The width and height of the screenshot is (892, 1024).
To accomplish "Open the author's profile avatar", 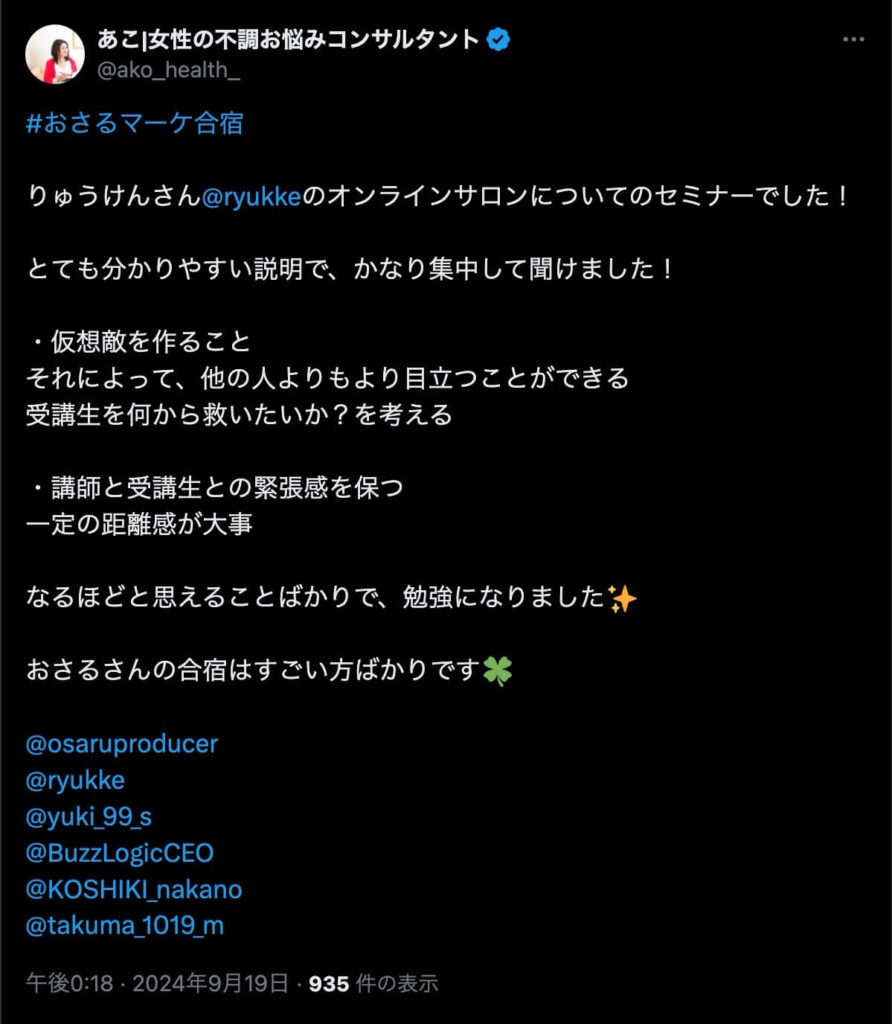I will (x=55, y=55).
